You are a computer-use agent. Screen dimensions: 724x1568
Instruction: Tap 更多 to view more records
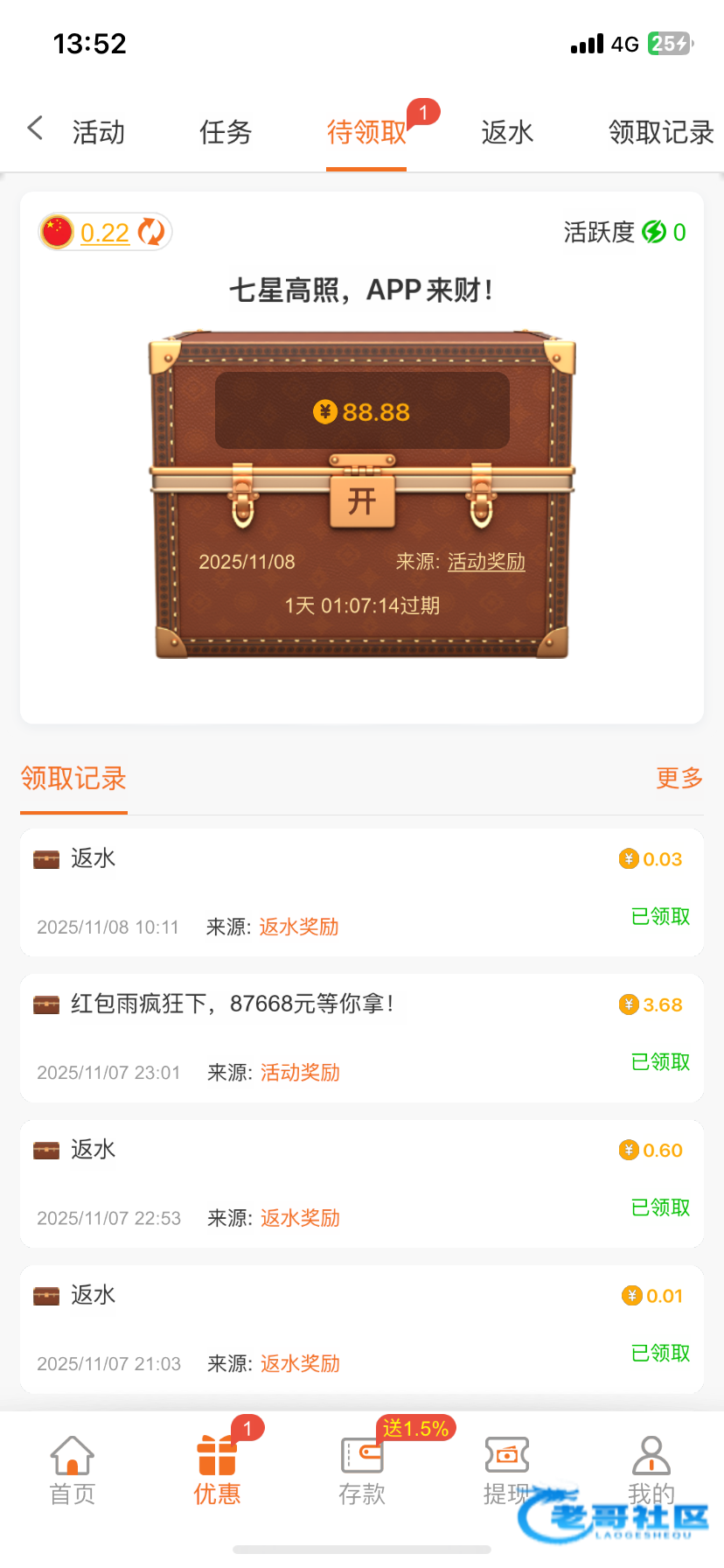coord(679,778)
